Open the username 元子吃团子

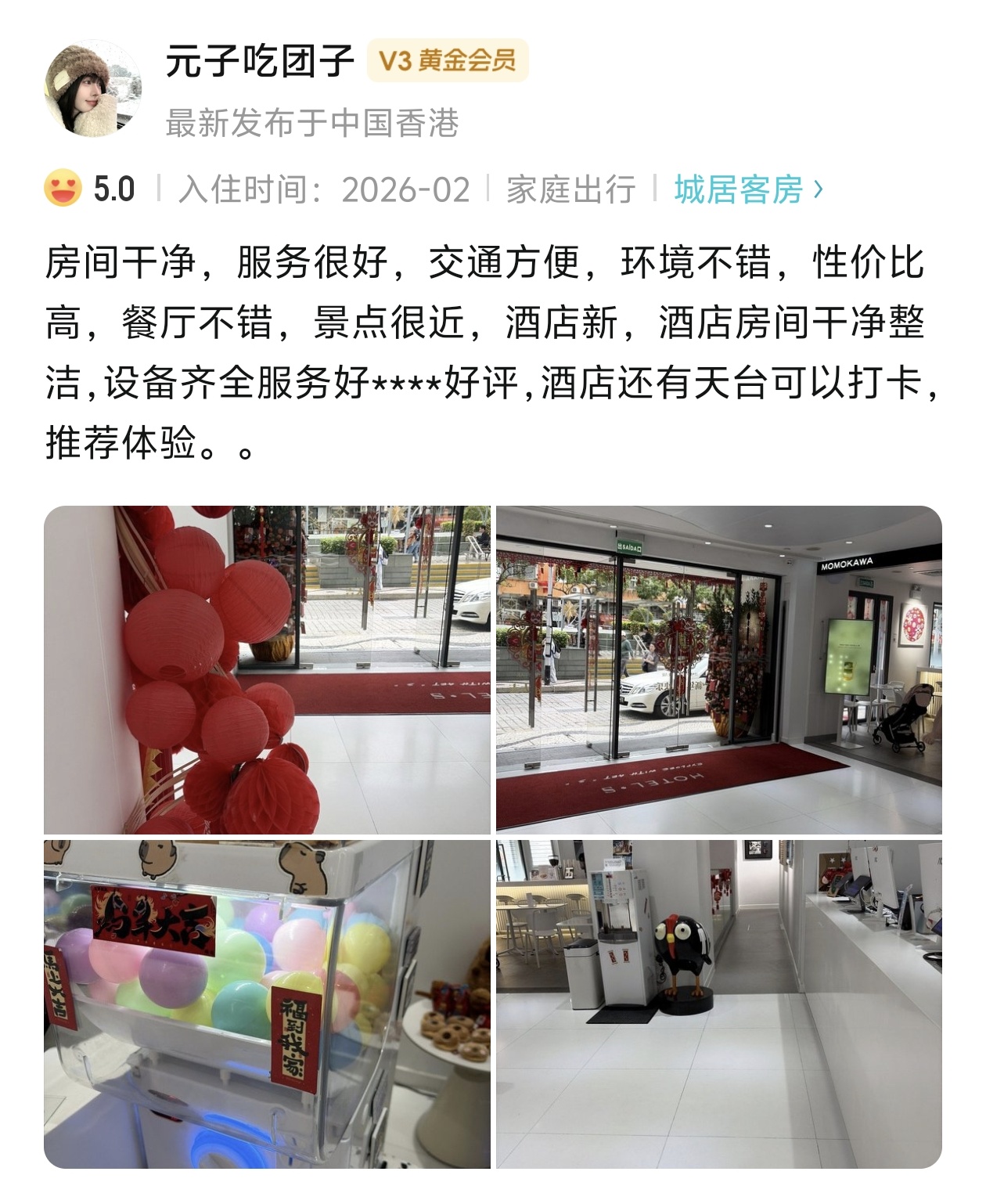(259, 61)
